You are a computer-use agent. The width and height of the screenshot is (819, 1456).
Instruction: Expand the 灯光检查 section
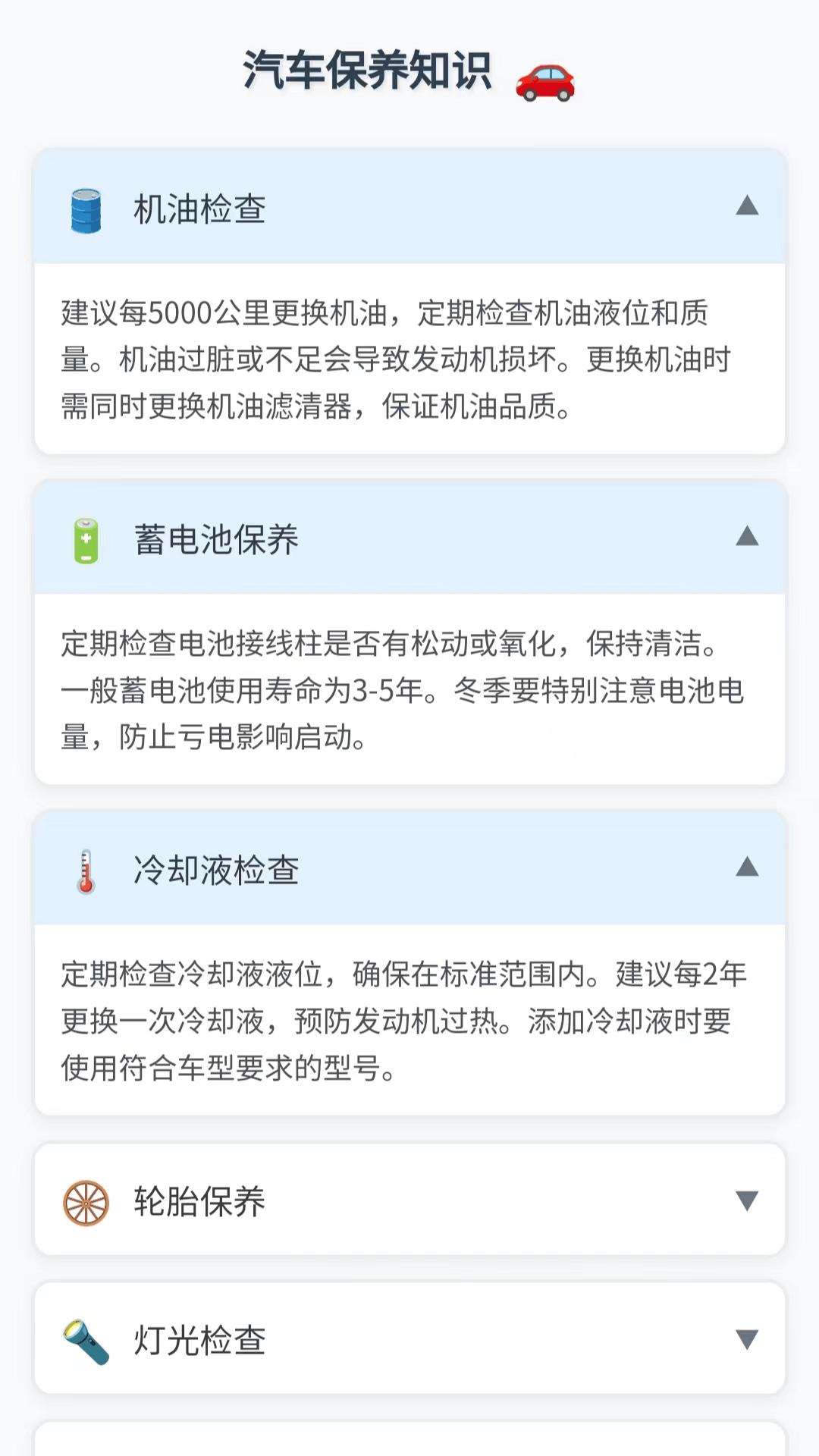[747, 1339]
